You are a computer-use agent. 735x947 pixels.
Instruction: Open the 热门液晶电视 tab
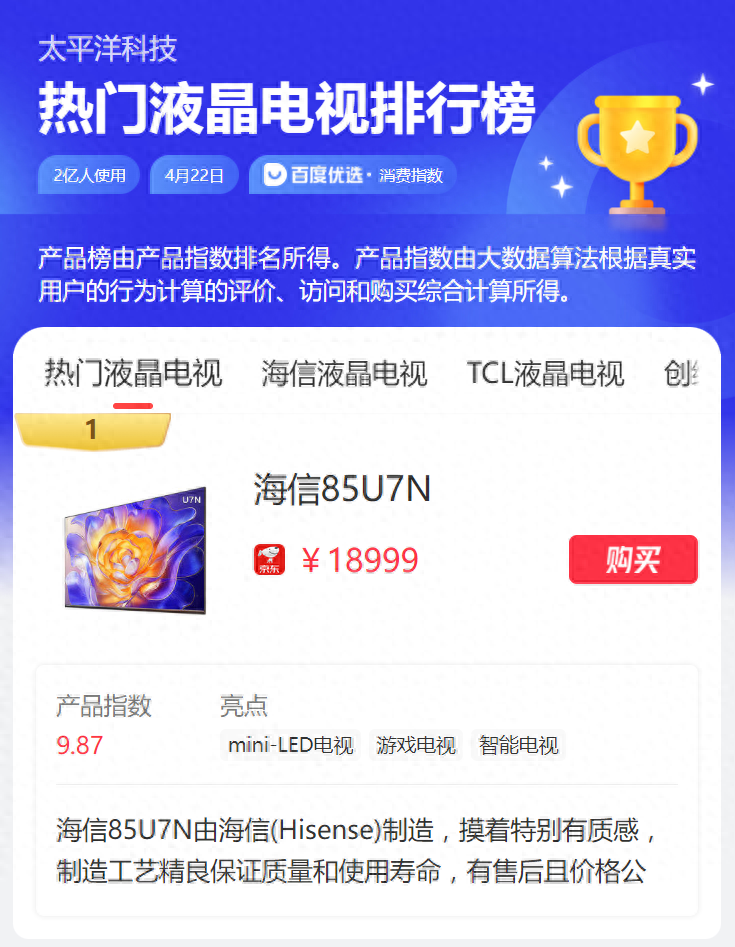tap(133, 374)
